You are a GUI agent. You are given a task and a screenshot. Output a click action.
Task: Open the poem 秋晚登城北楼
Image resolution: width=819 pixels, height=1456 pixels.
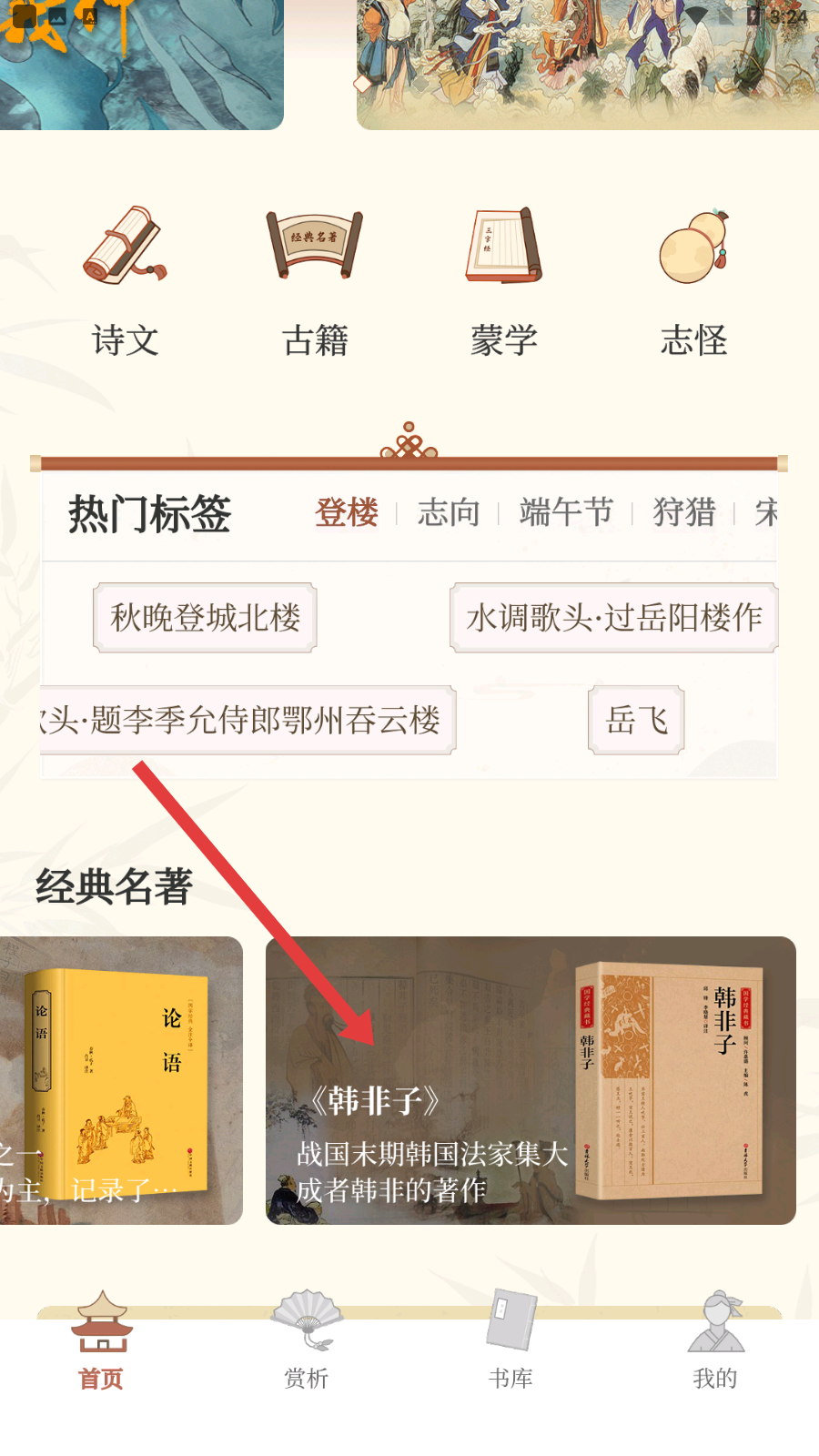tap(205, 618)
